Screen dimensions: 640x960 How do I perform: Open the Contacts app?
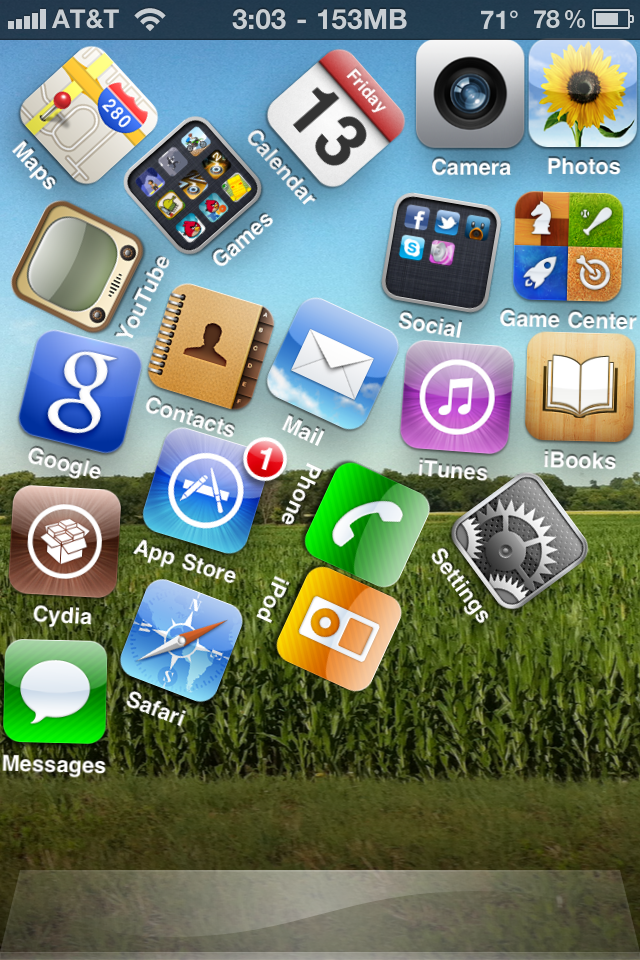pos(210,347)
